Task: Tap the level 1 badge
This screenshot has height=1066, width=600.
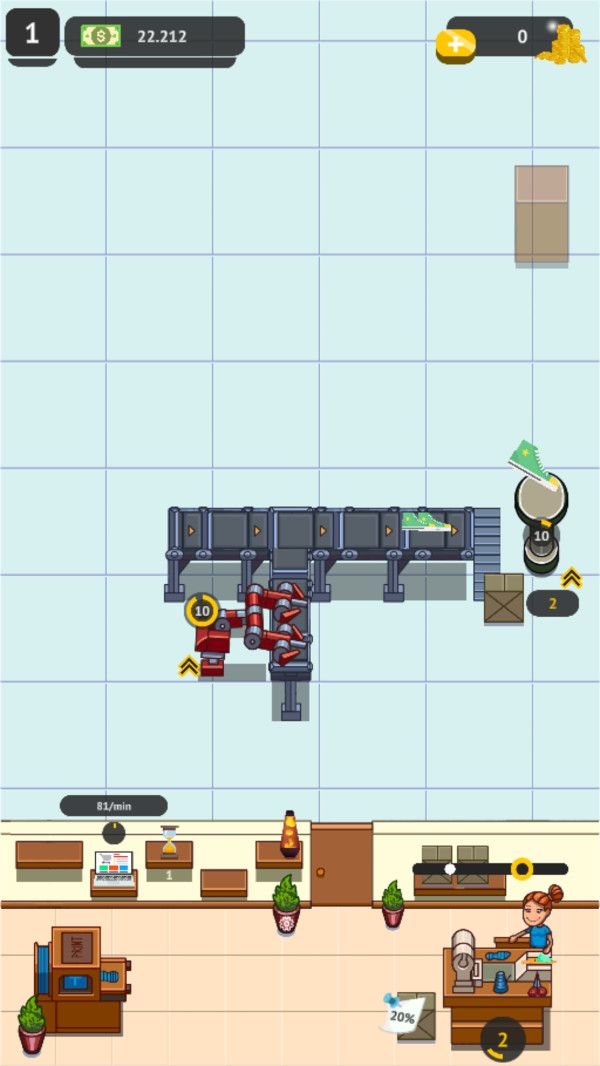Action: pos(32,36)
